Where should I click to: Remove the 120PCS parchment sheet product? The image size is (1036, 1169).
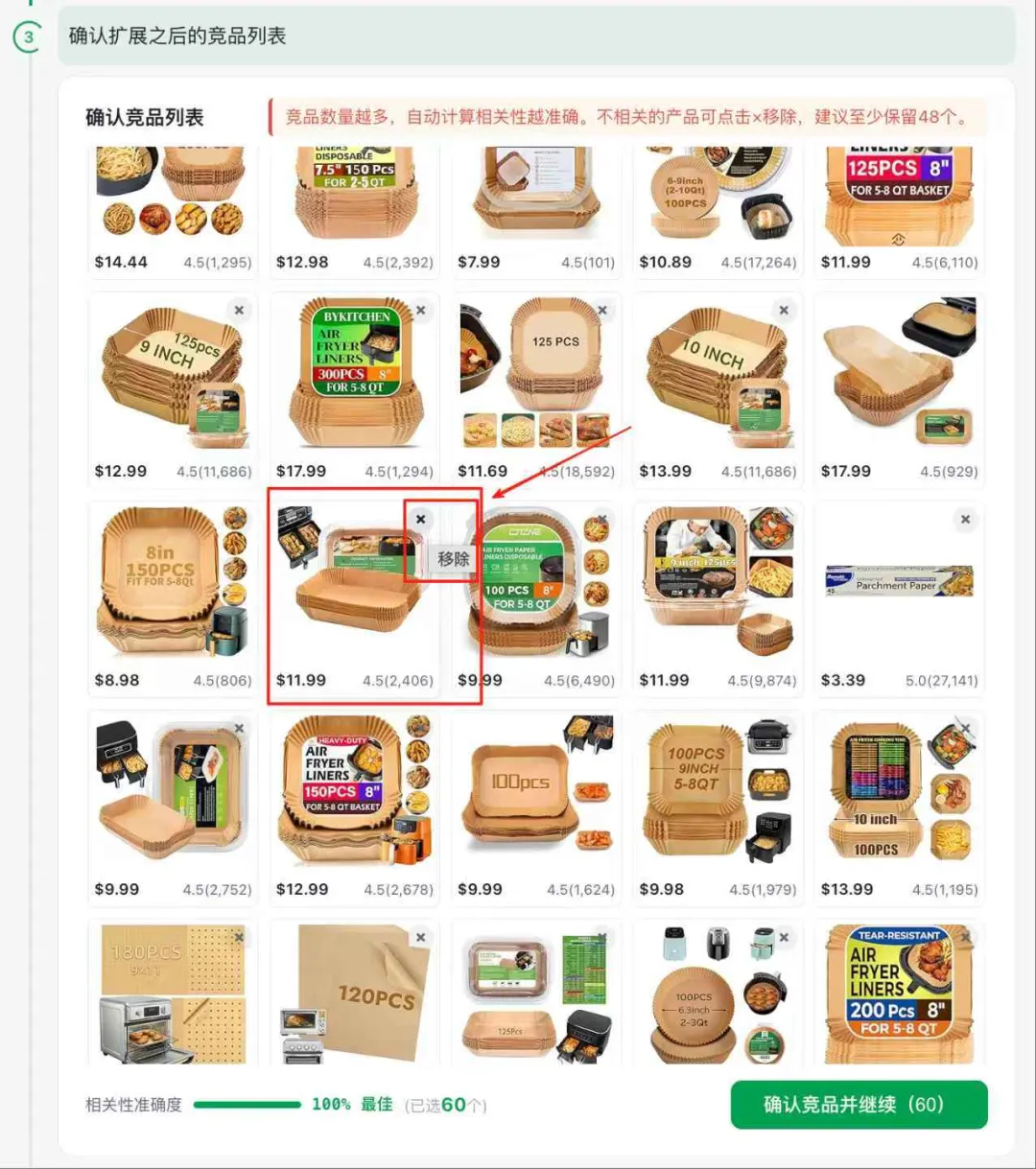click(420, 937)
